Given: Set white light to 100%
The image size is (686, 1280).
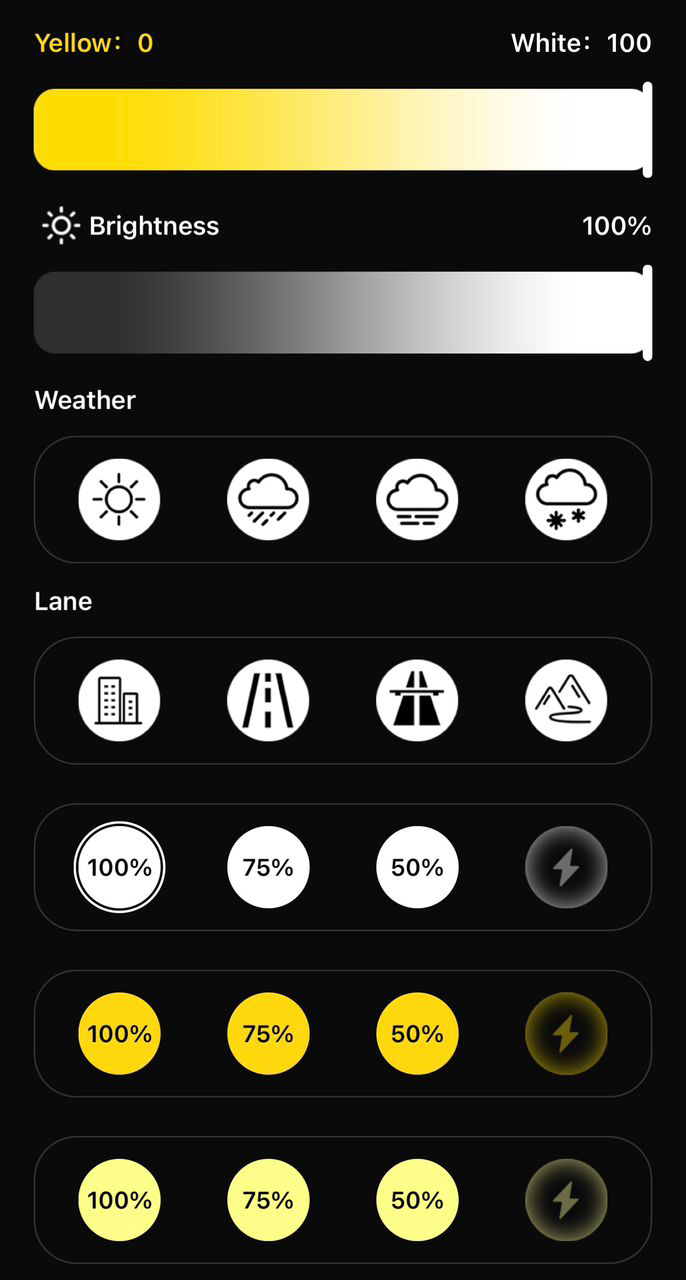Looking at the screenshot, I should [x=119, y=867].
